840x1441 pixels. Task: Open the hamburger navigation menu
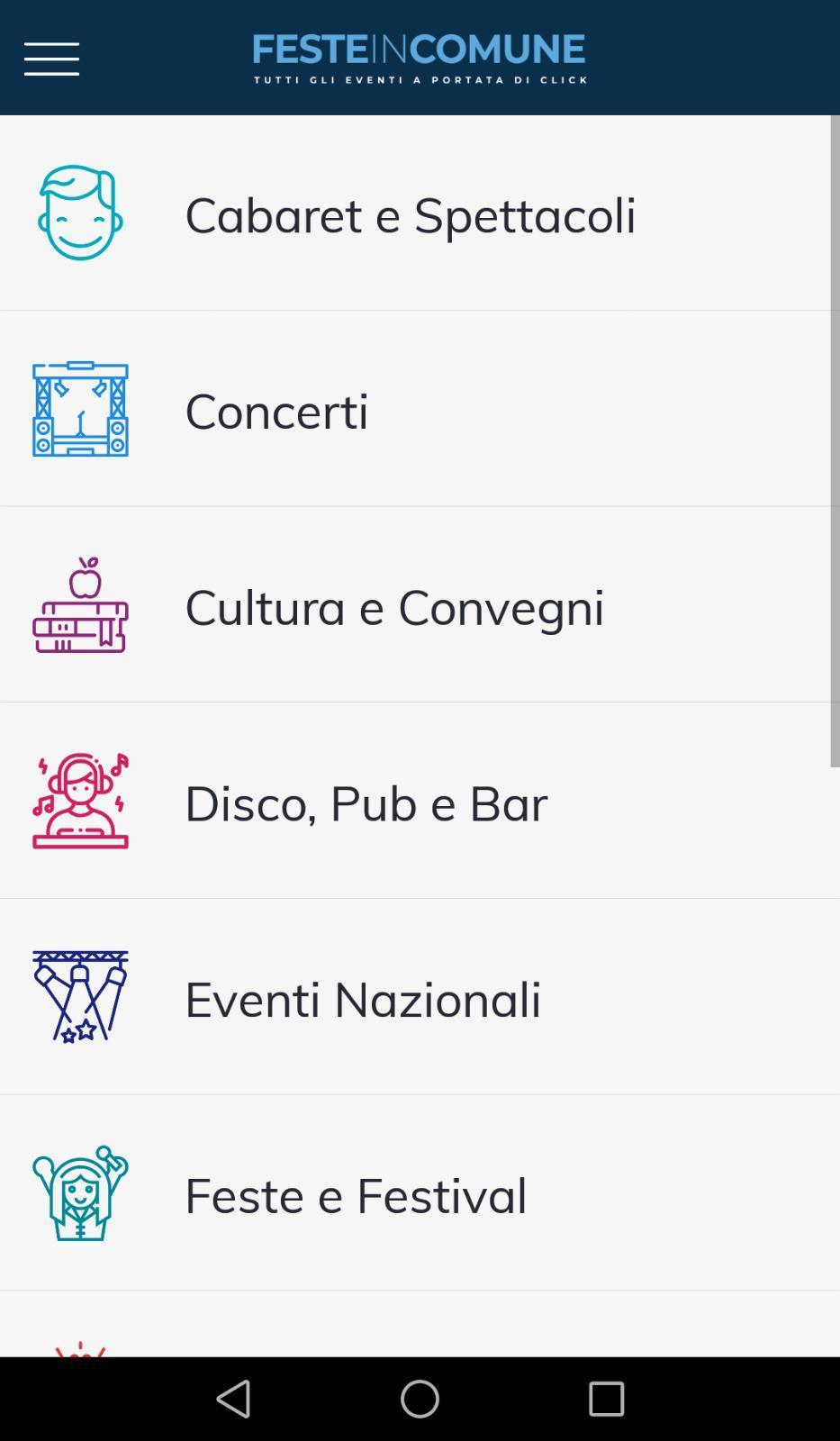pos(50,57)
